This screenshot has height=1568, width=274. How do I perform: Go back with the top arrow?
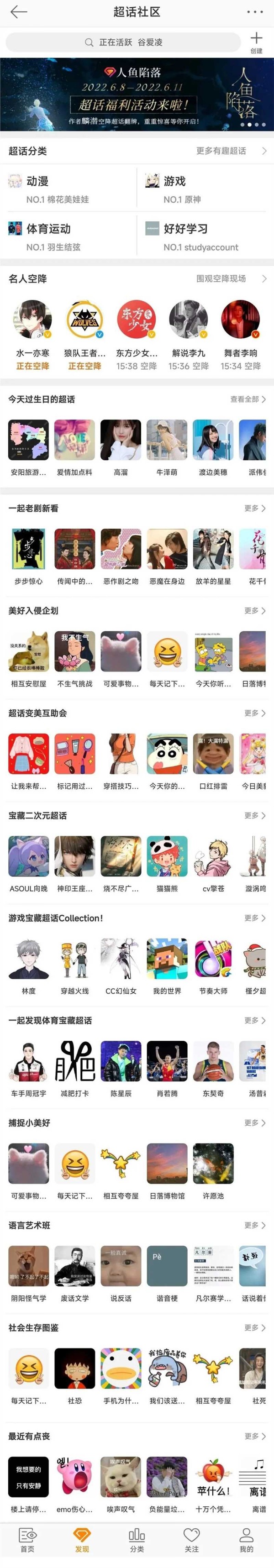(19, 12)
